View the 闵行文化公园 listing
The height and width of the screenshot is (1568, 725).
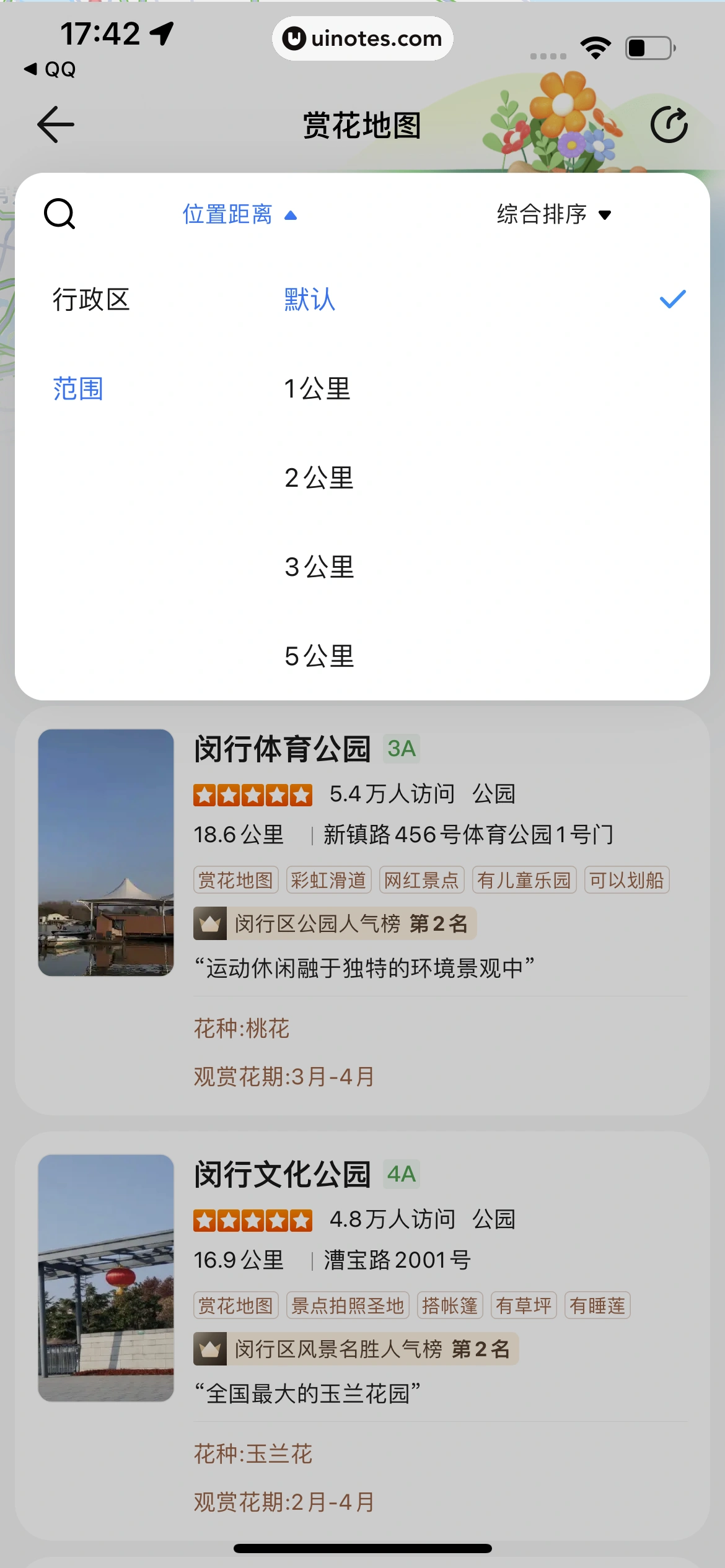point(283,1174)
